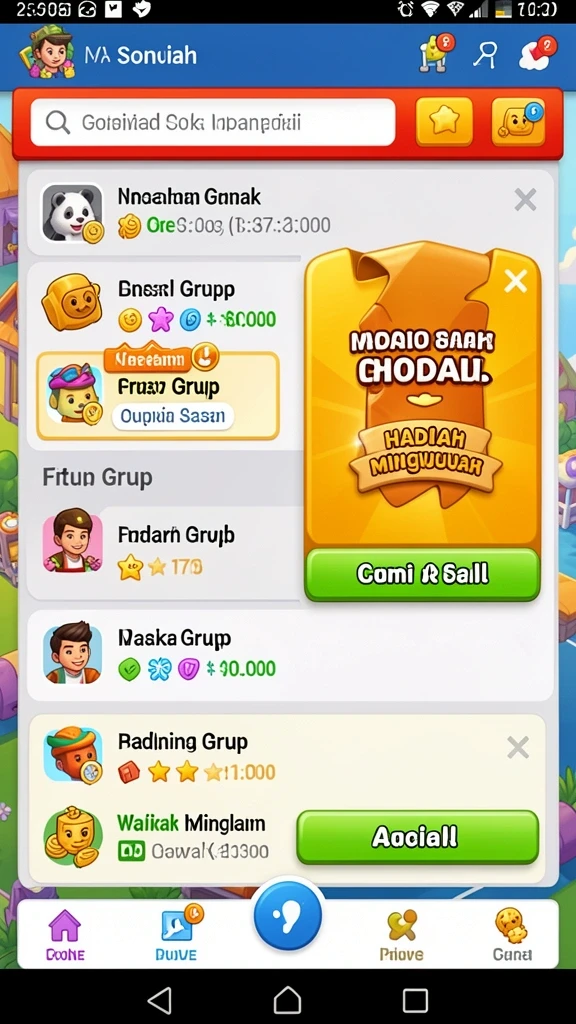Dismiss the panda row with the X
The image size is (576, 1024).
point(525,200)
